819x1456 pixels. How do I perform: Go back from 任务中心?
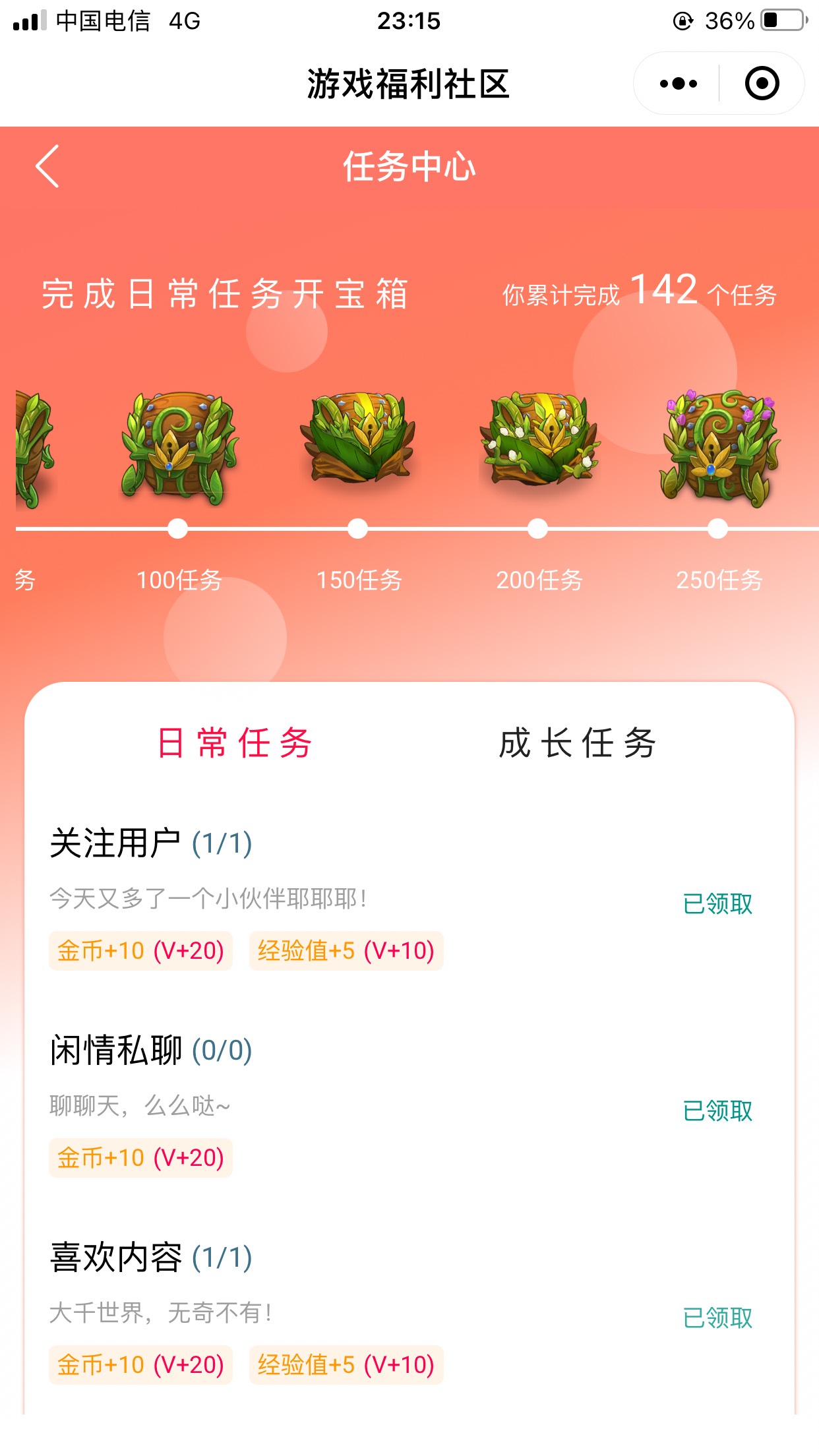point(47,166)
